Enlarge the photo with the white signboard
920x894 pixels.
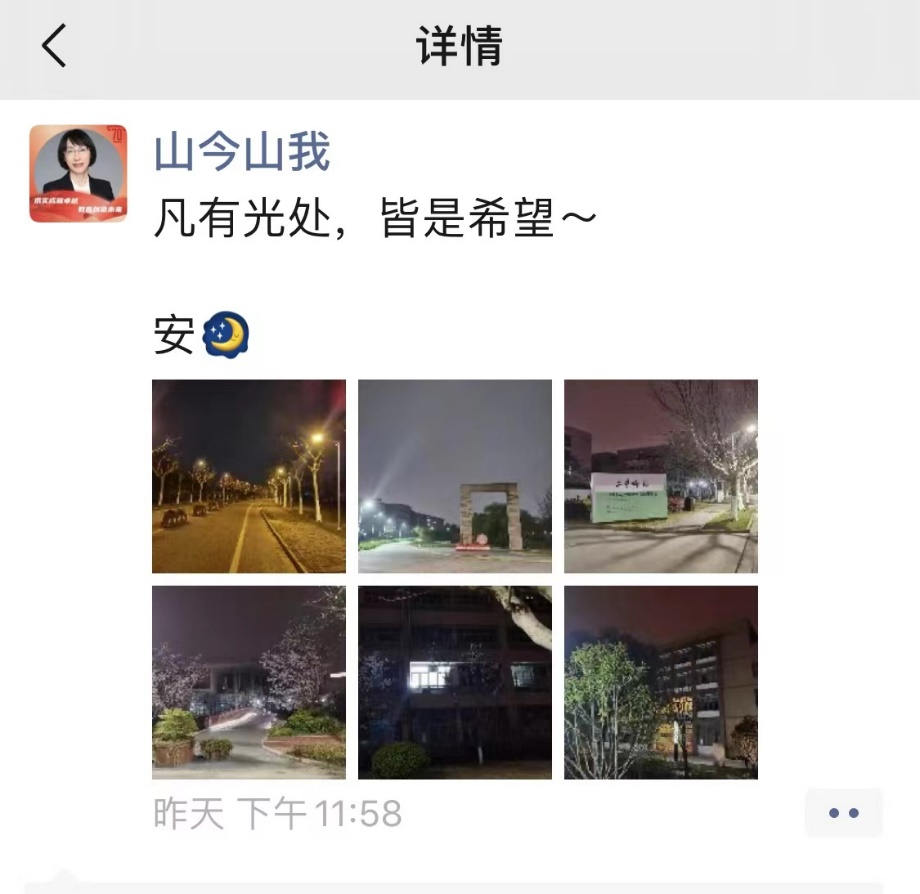pyautogui.click(x=661, y=476)
